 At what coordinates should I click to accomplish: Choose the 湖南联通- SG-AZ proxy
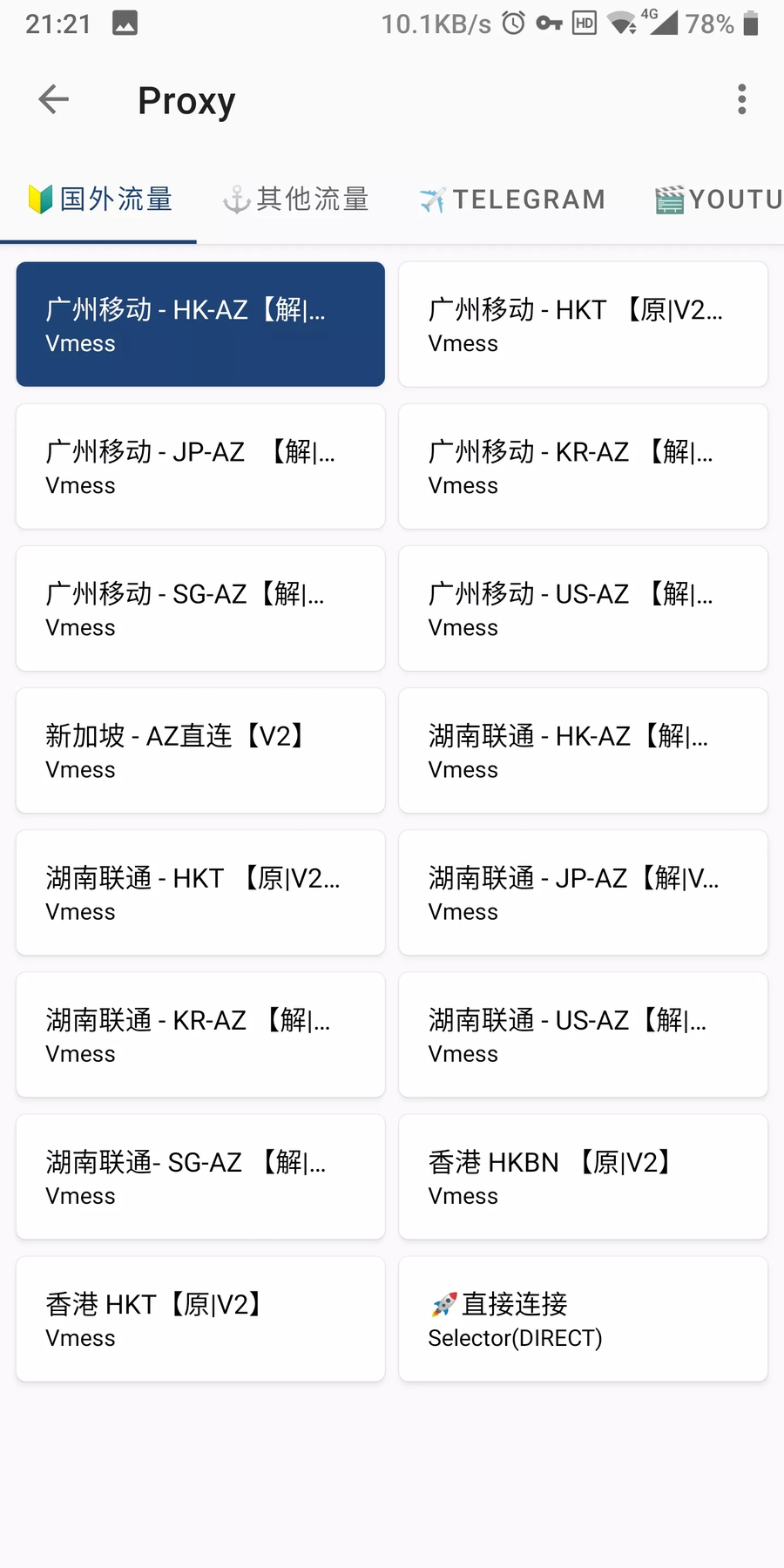click(200, 1176)
